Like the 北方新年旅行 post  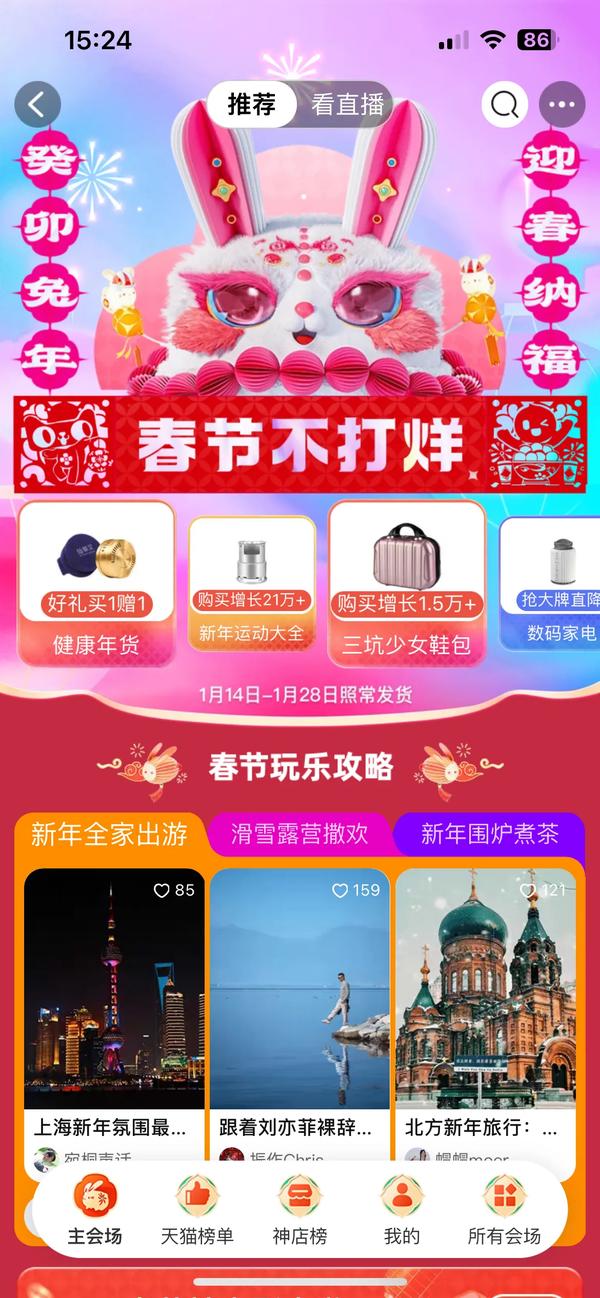pyautogui.click(x=529, y=890)
